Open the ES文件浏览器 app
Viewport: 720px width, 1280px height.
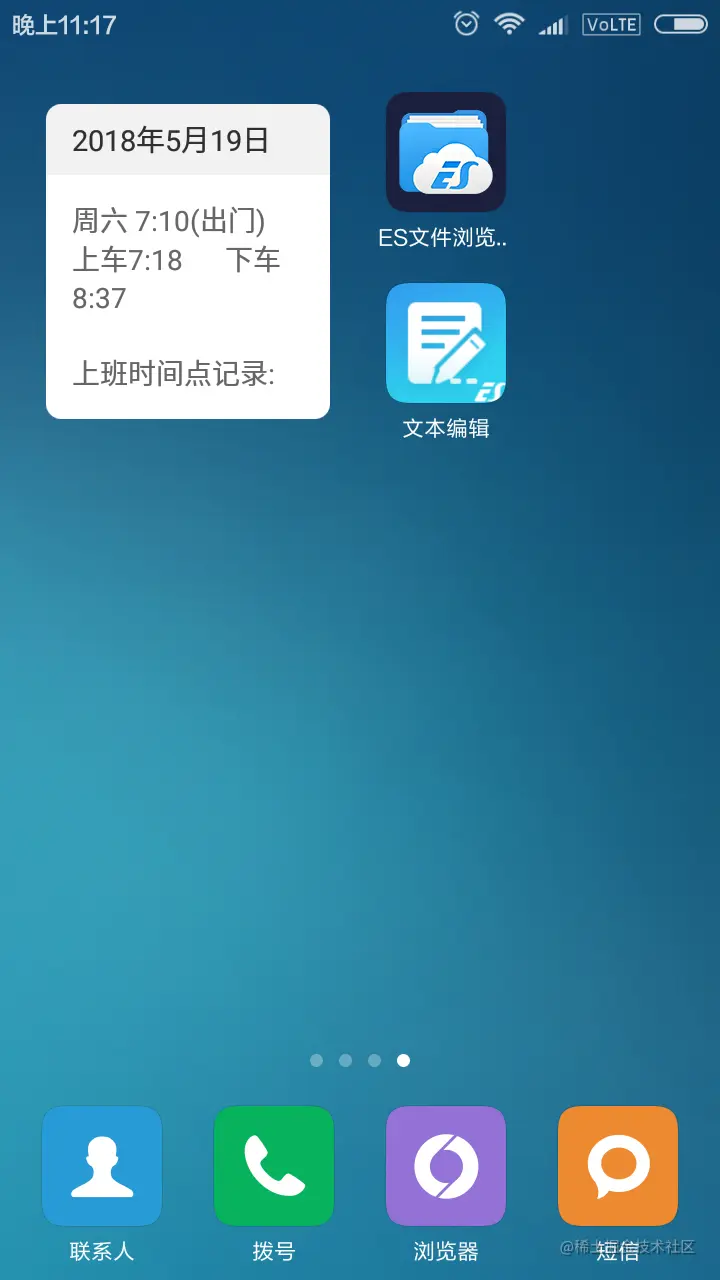446,153
